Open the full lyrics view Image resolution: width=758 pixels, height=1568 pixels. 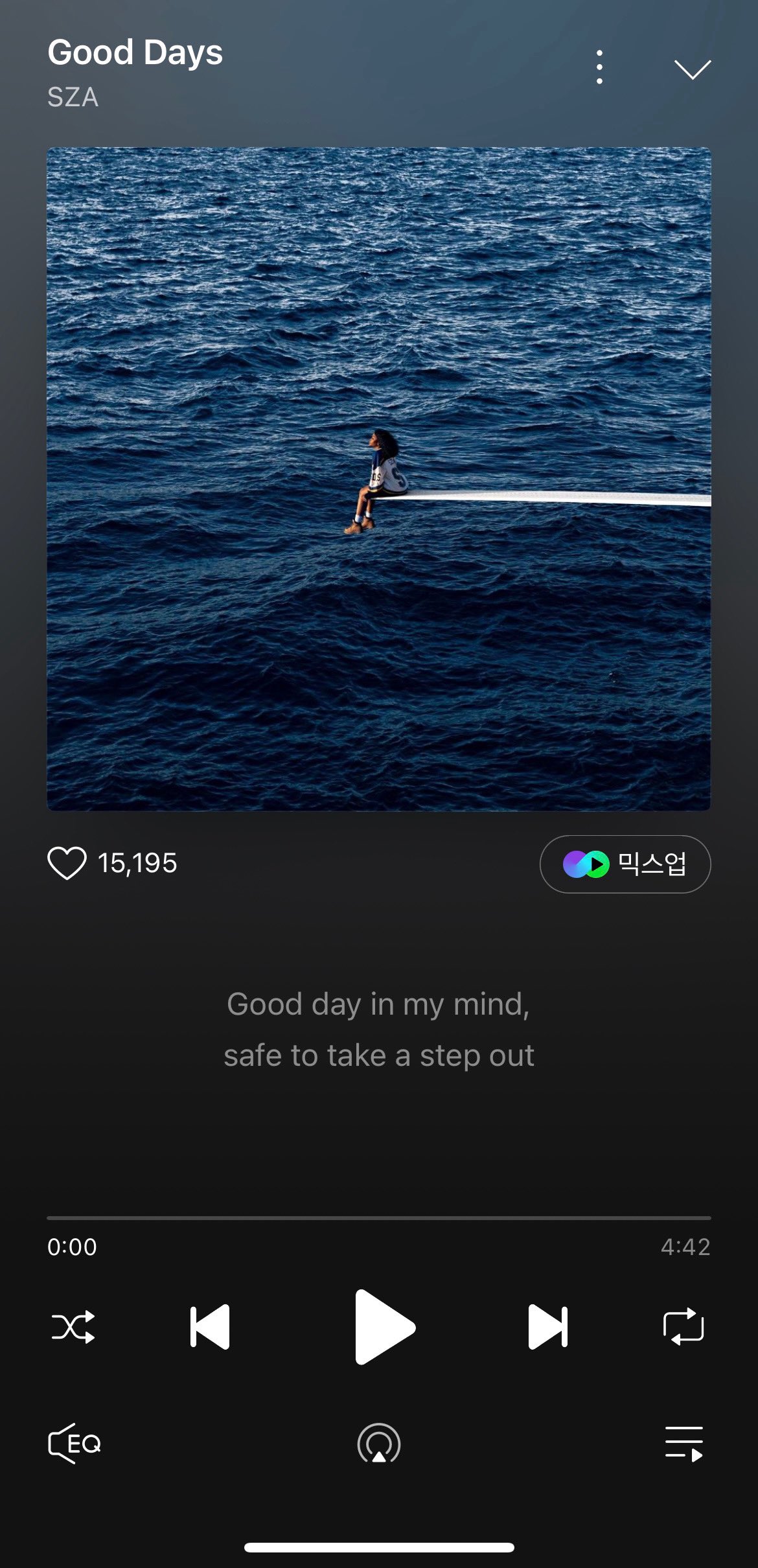pos(379,1030)
